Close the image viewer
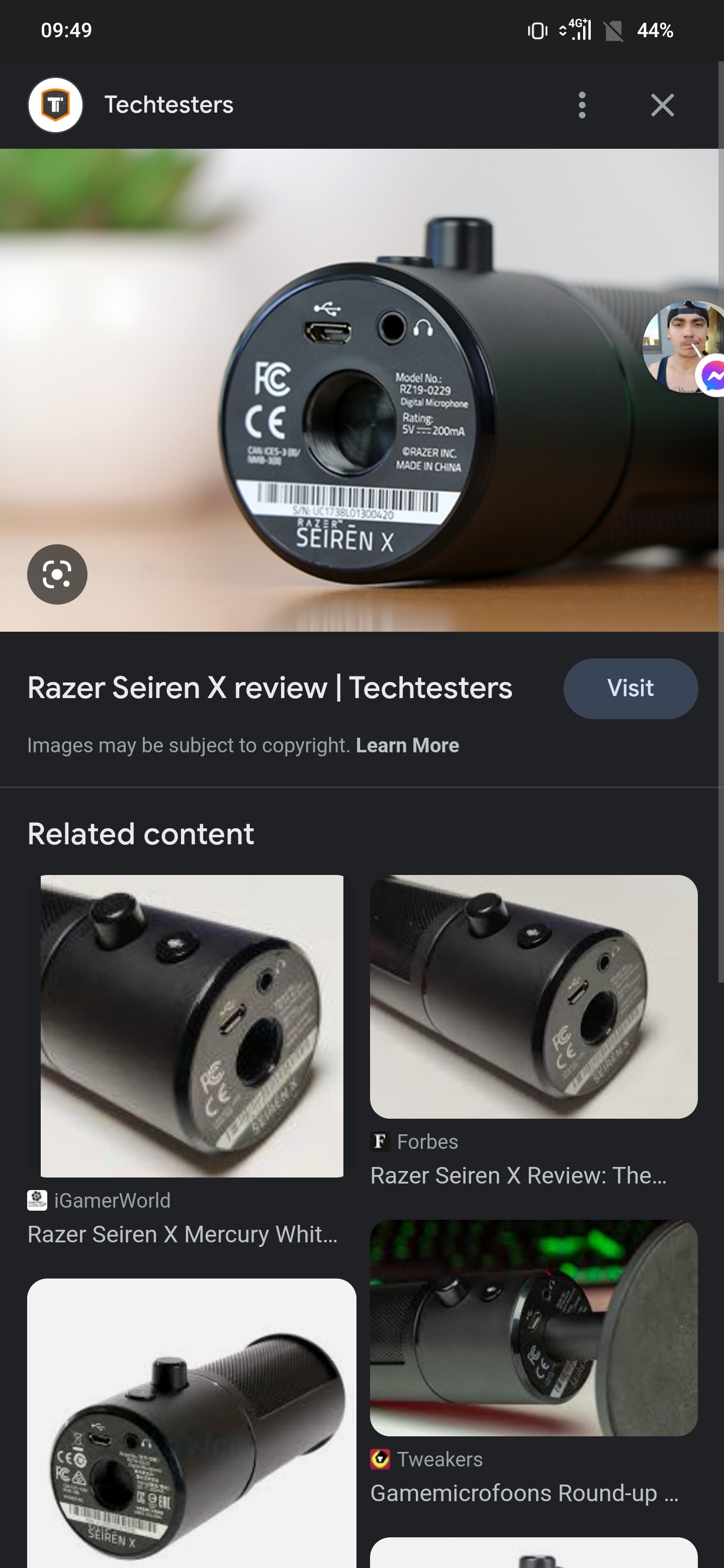 pyautogui.click(x=662, y=106)
